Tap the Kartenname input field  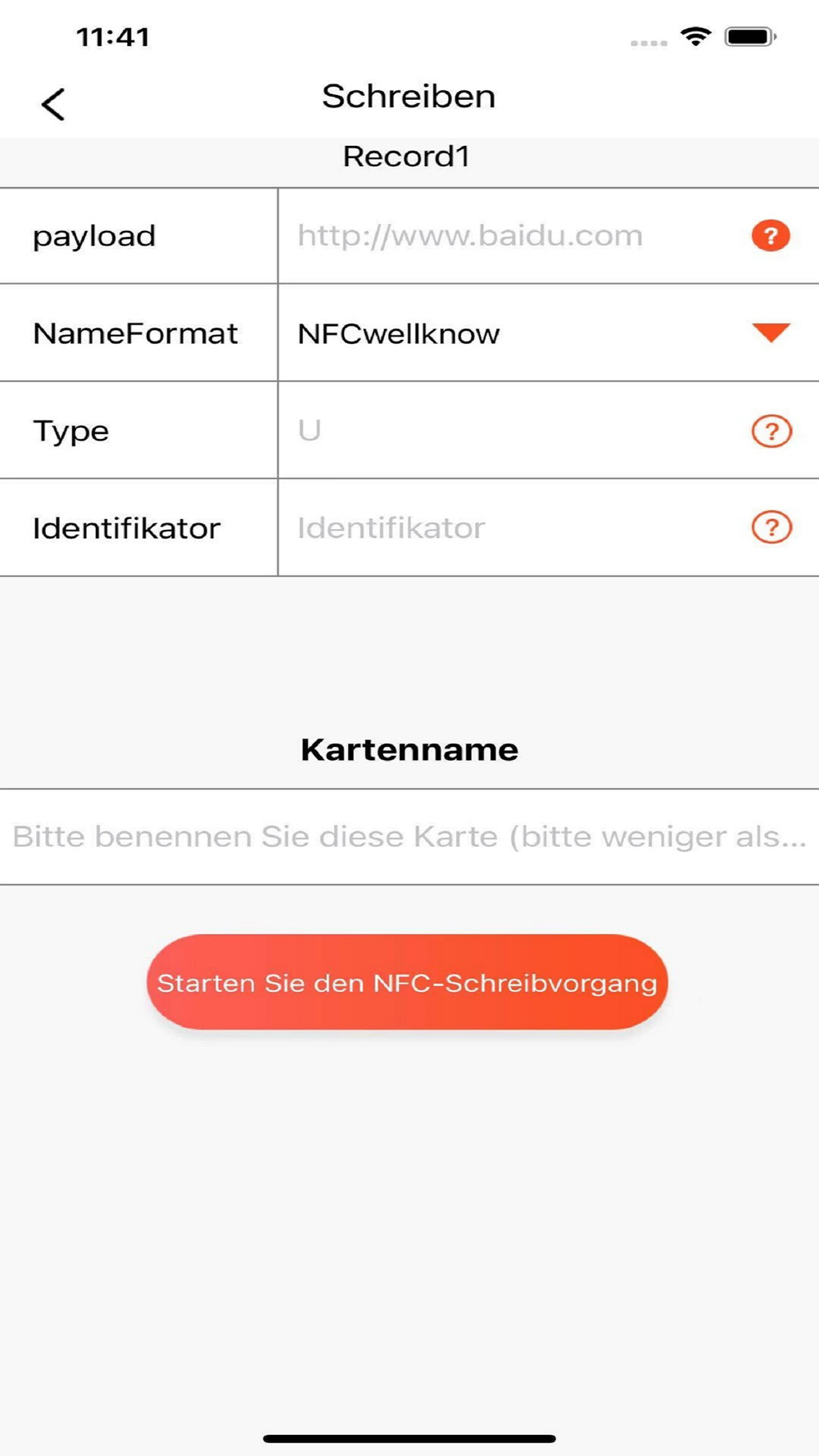tap(409, 837)
